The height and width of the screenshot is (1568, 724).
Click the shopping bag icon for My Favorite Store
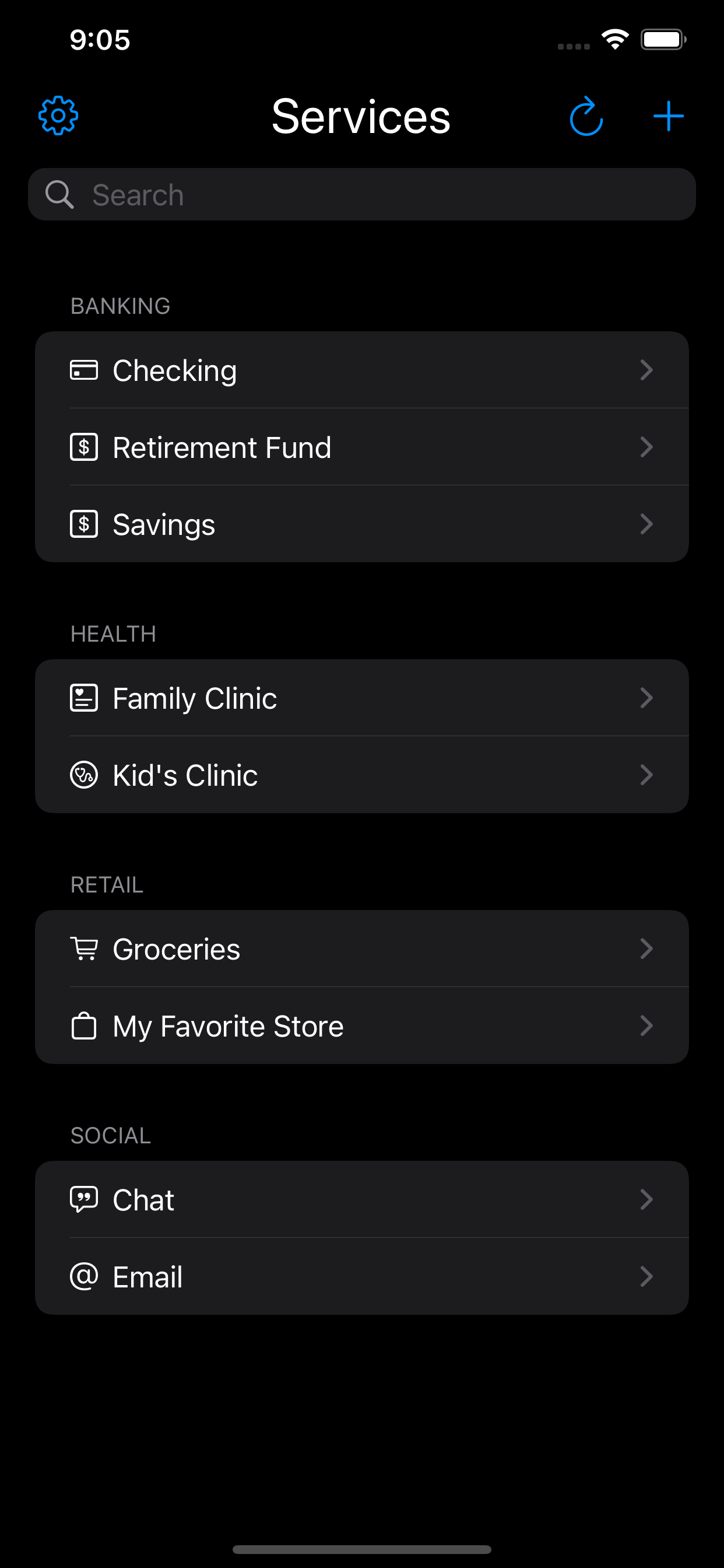click(84, 1025)
